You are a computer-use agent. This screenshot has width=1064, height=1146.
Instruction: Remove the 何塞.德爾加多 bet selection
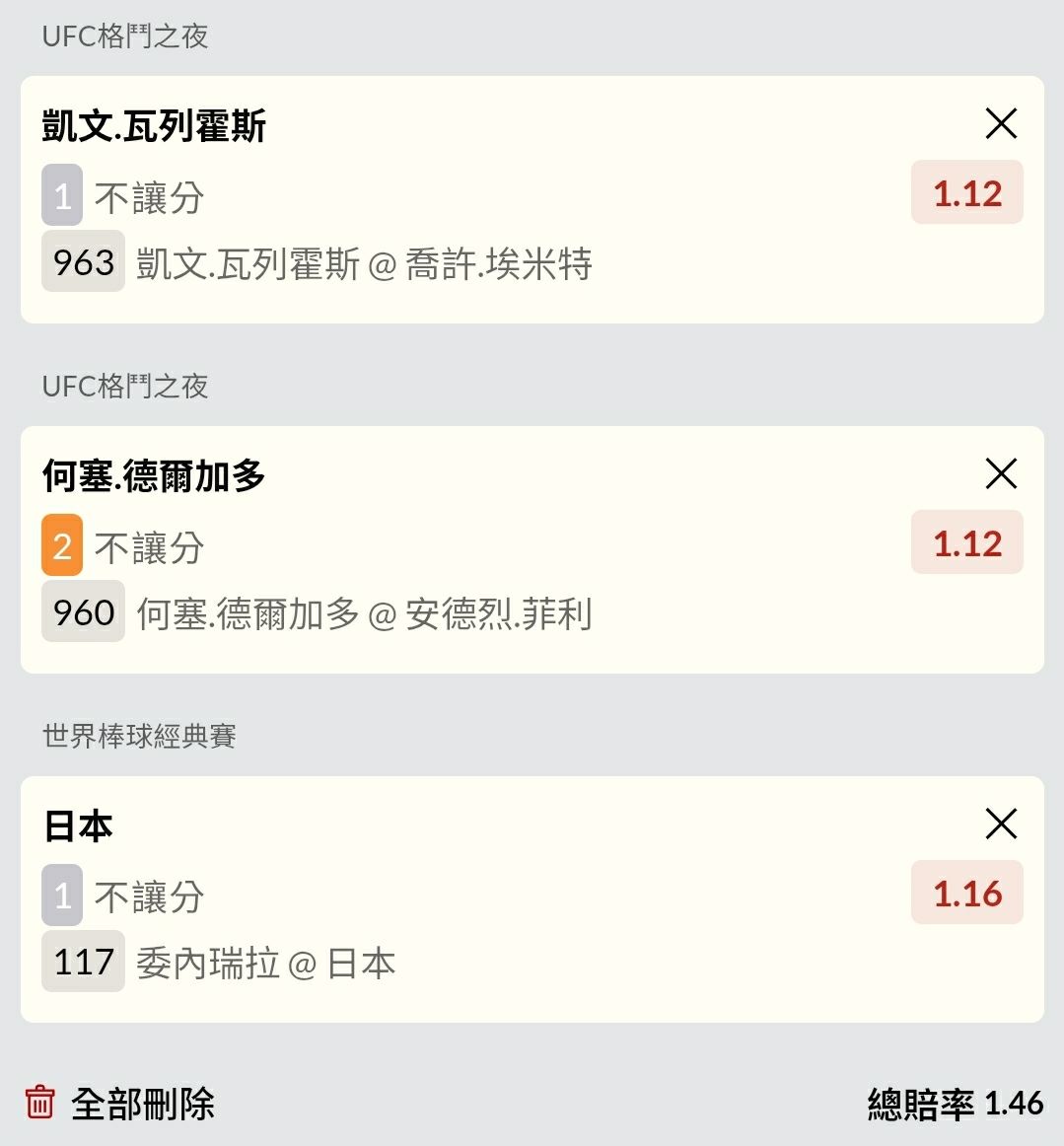1001,474
